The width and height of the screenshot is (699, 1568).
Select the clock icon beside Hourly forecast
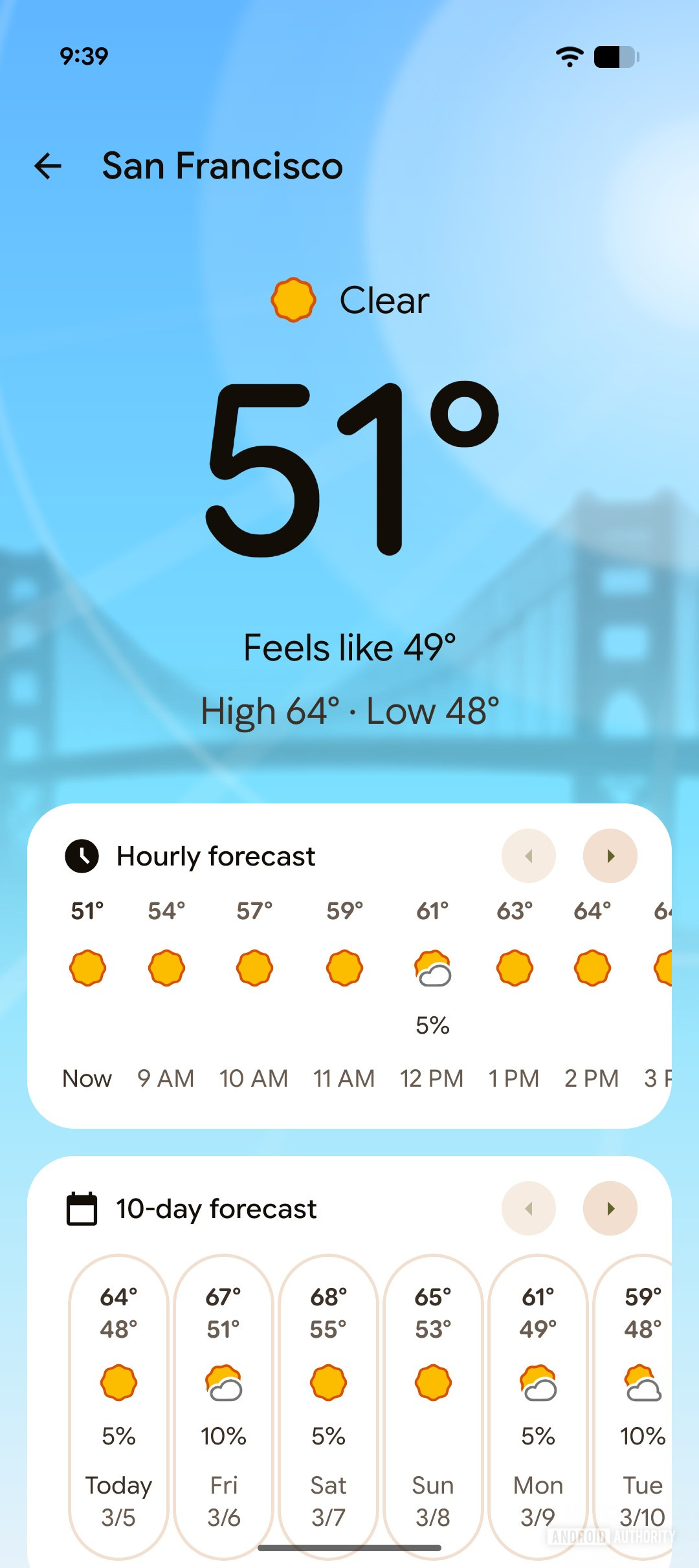[x=82, y=856]
